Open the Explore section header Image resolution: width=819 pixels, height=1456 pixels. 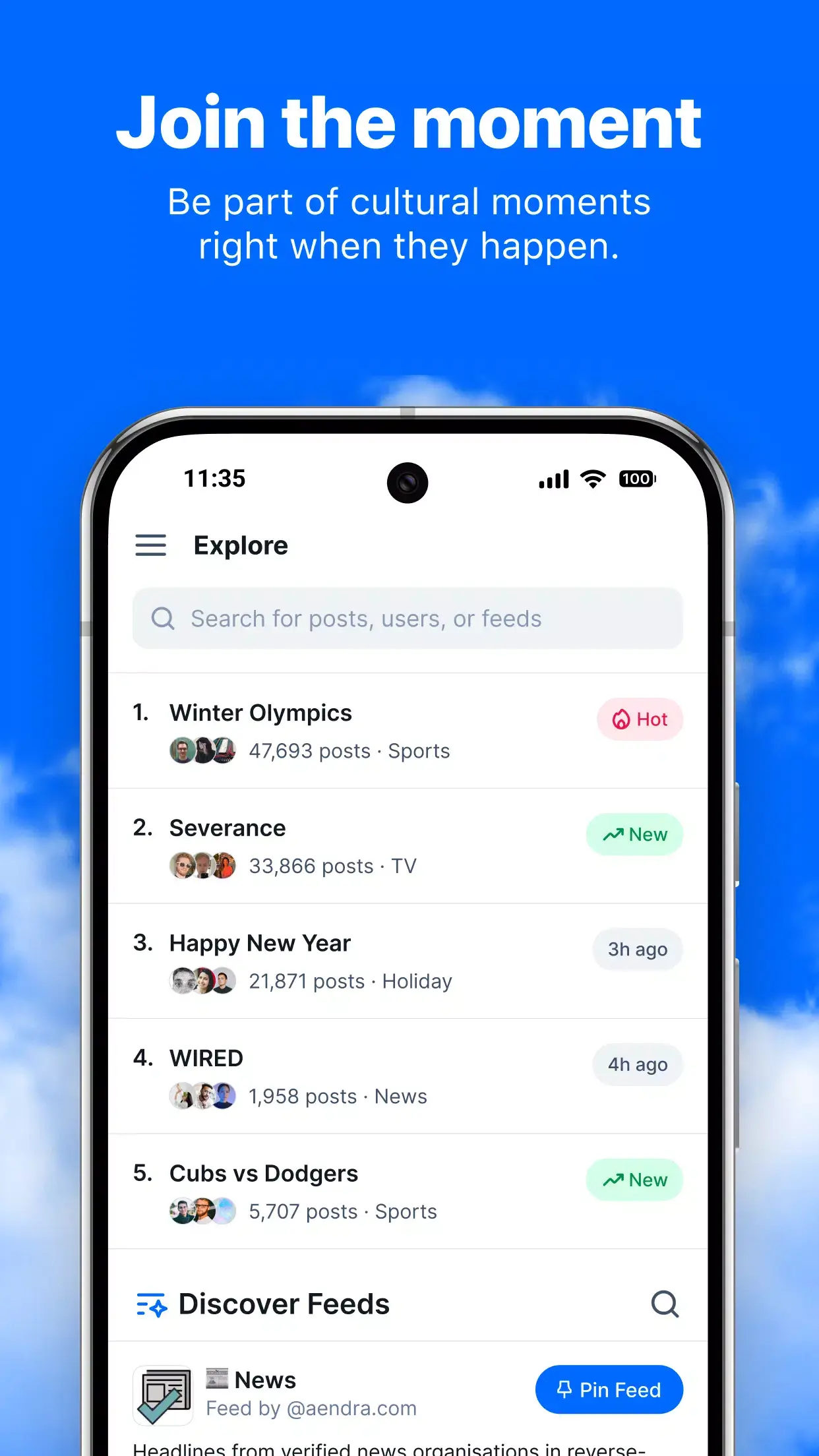240,545
